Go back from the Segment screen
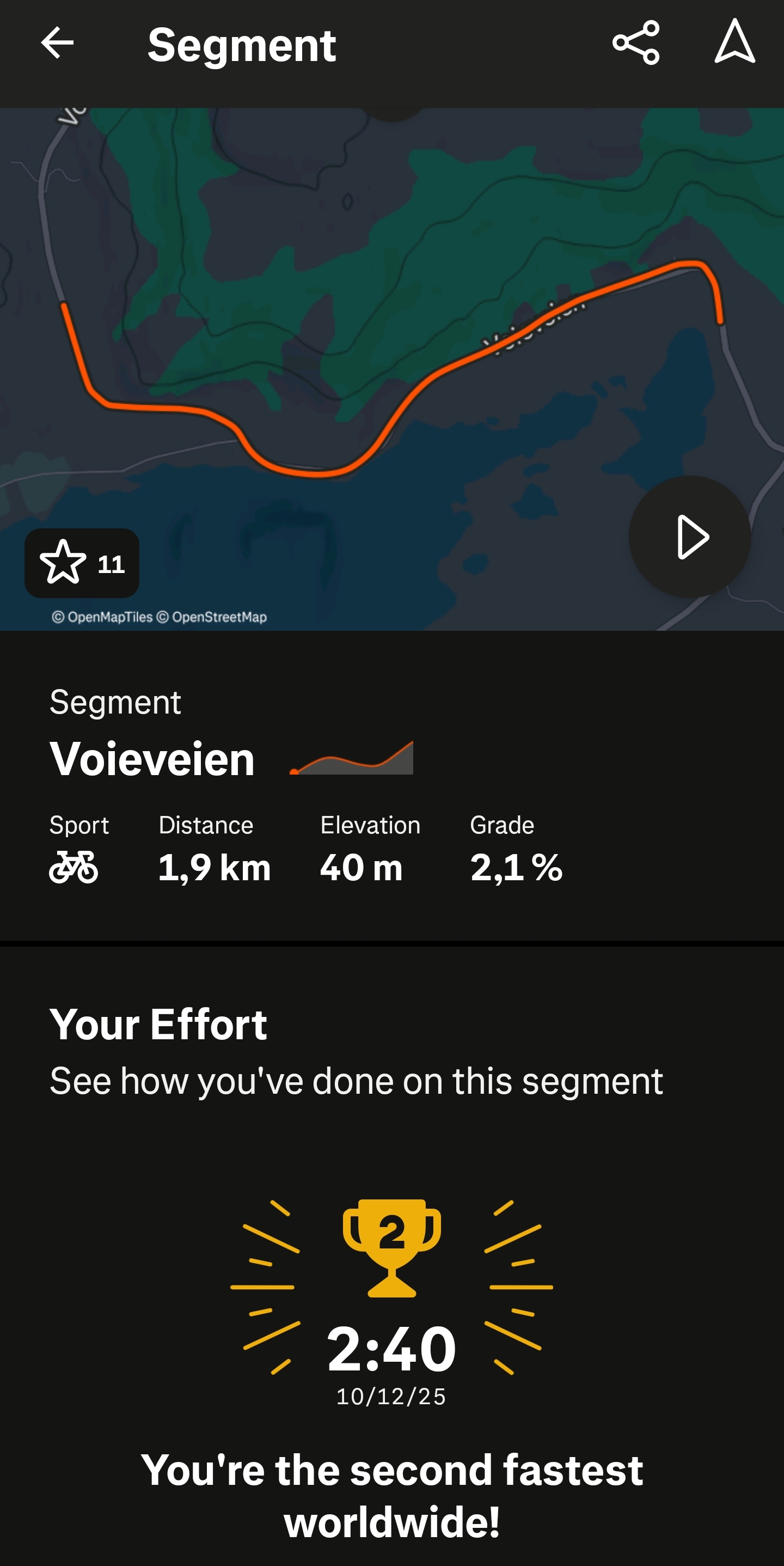This screenshot has height=1566, width=784. 57,43
